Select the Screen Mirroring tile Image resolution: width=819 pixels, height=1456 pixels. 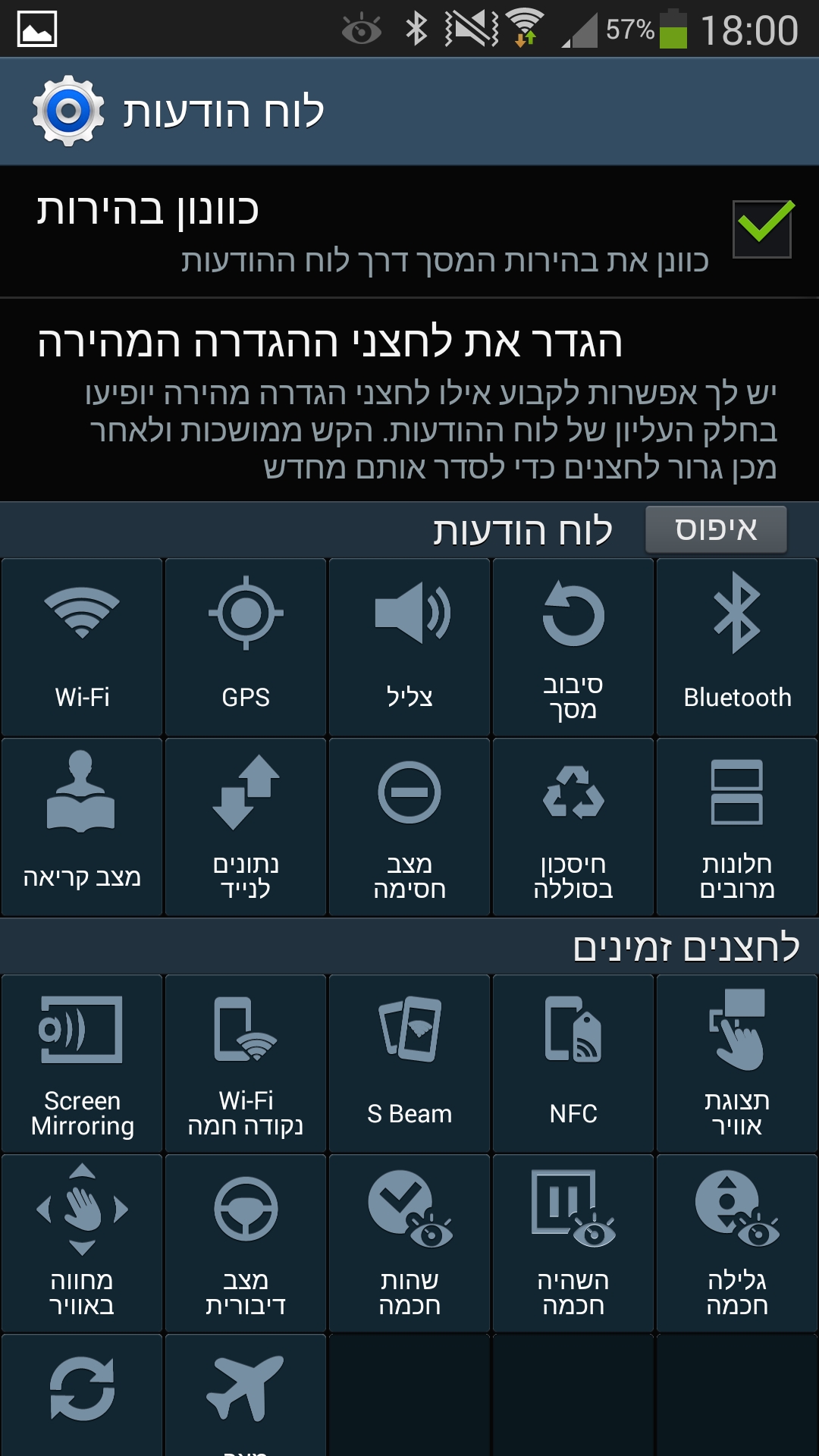[x=82, y=1063]
